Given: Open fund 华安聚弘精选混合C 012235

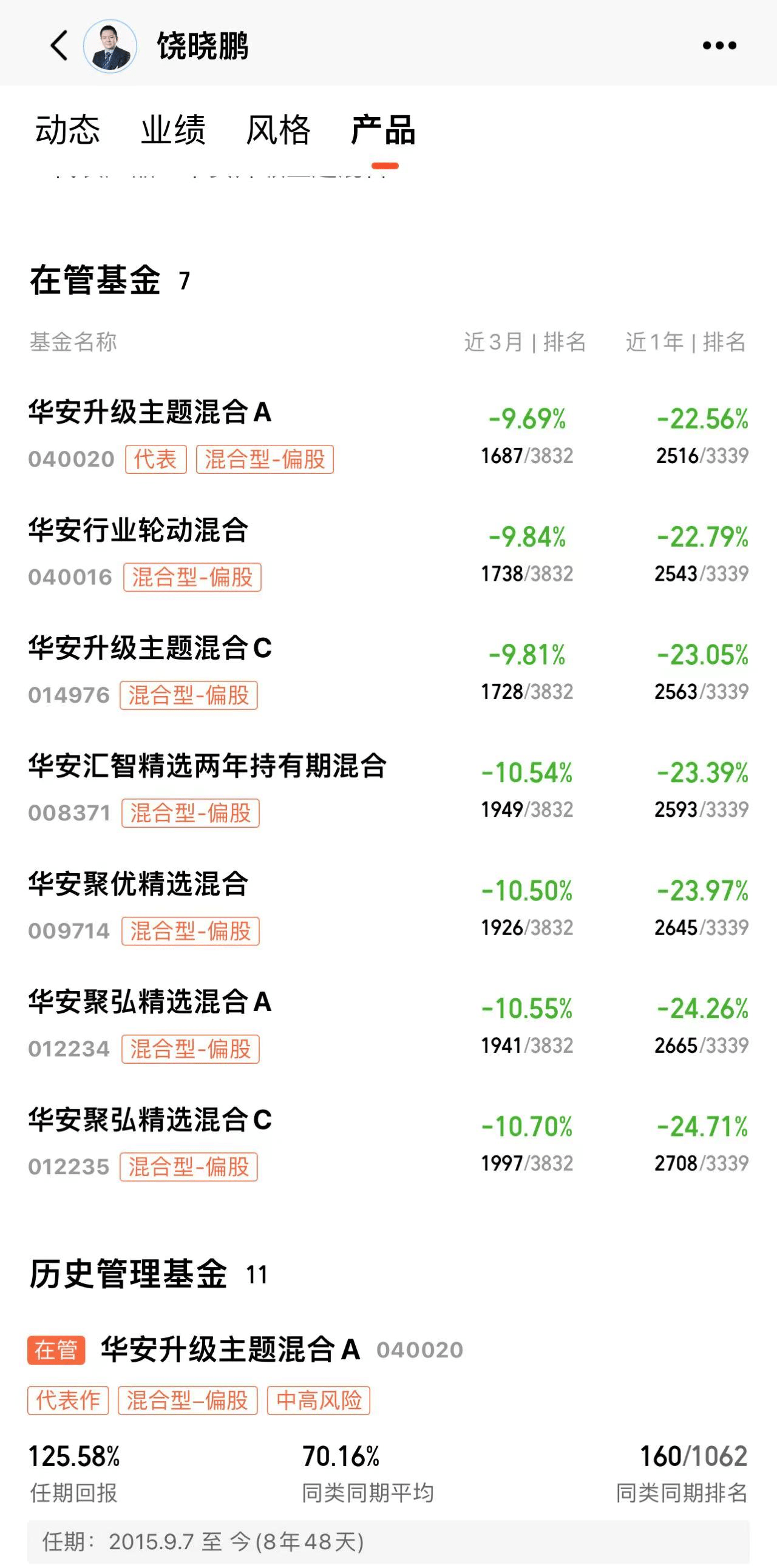Looking at the screenshot, I should click(150, 1120).
